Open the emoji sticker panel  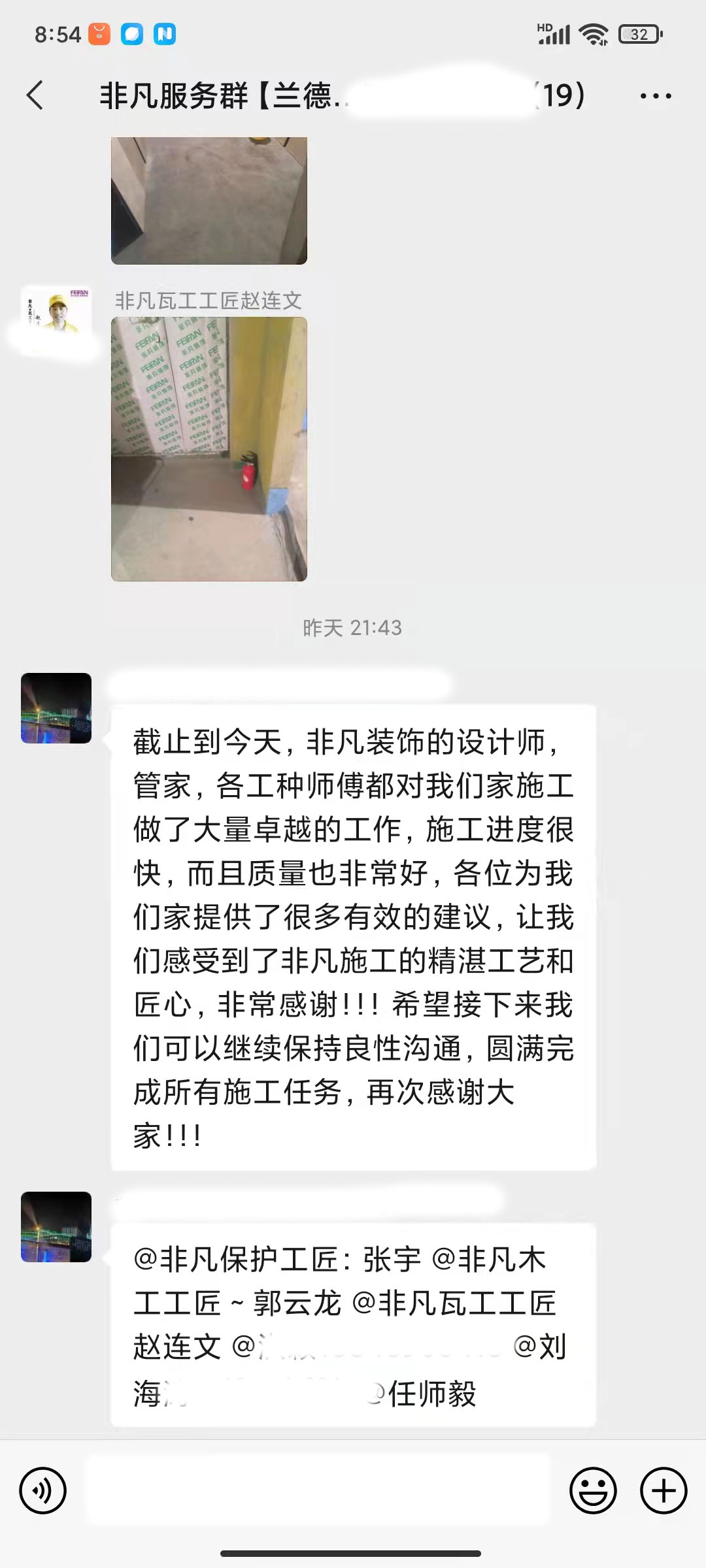[593, 1491]
